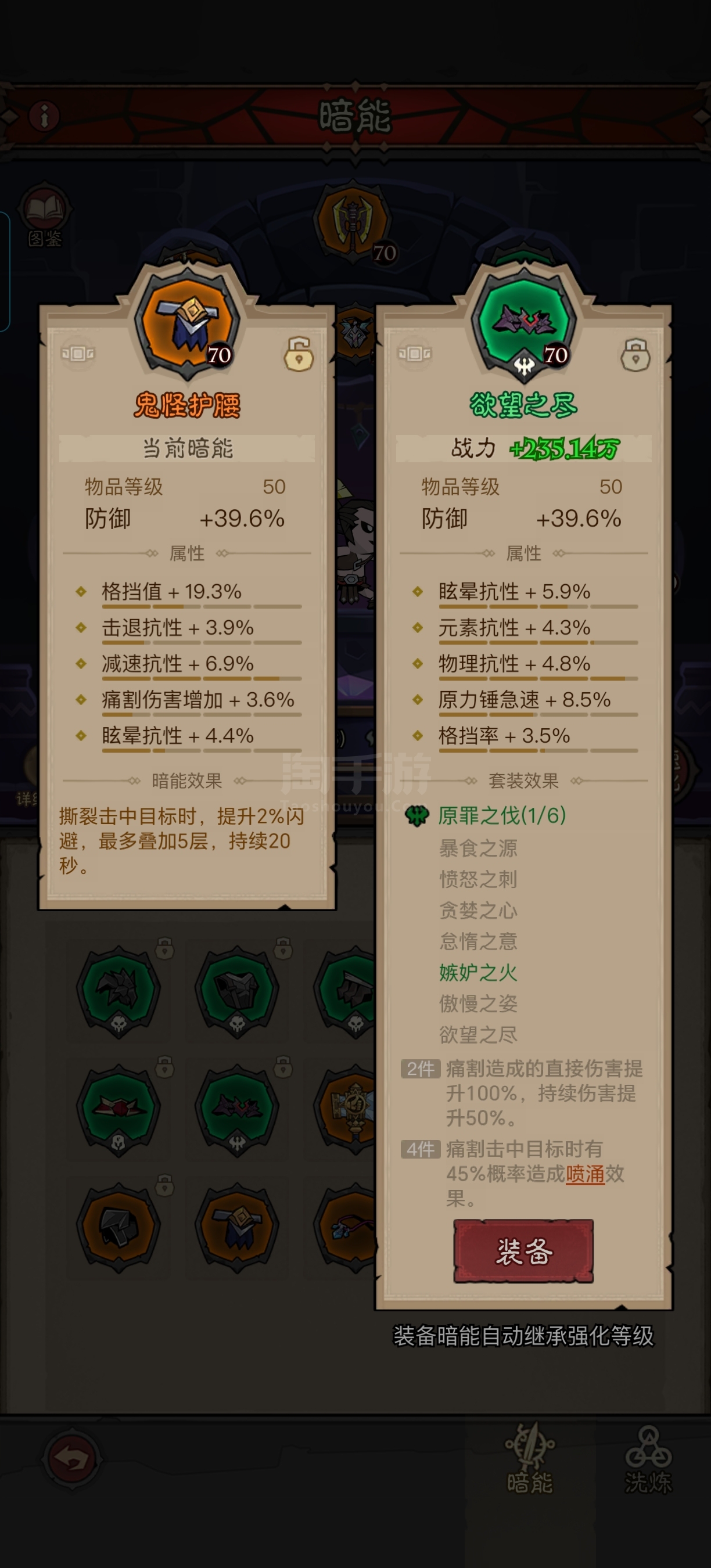
Task: Switch to the 洗炼 tab at the bottom
Action: tap(648, 1459)
